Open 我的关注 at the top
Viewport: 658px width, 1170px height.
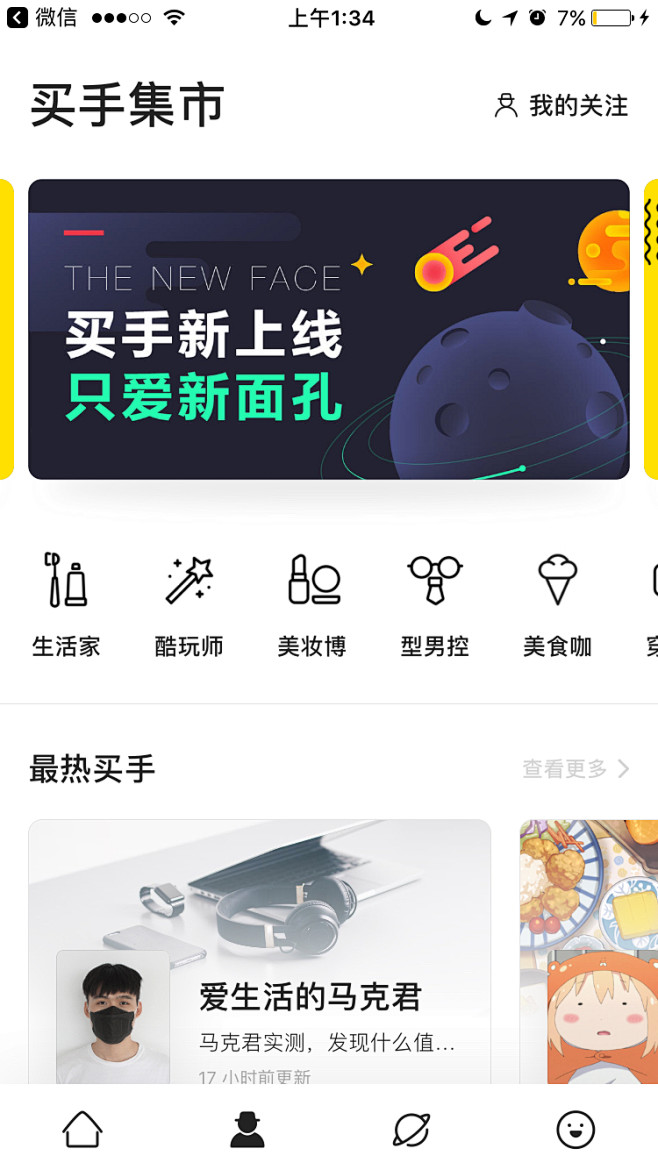561,105
